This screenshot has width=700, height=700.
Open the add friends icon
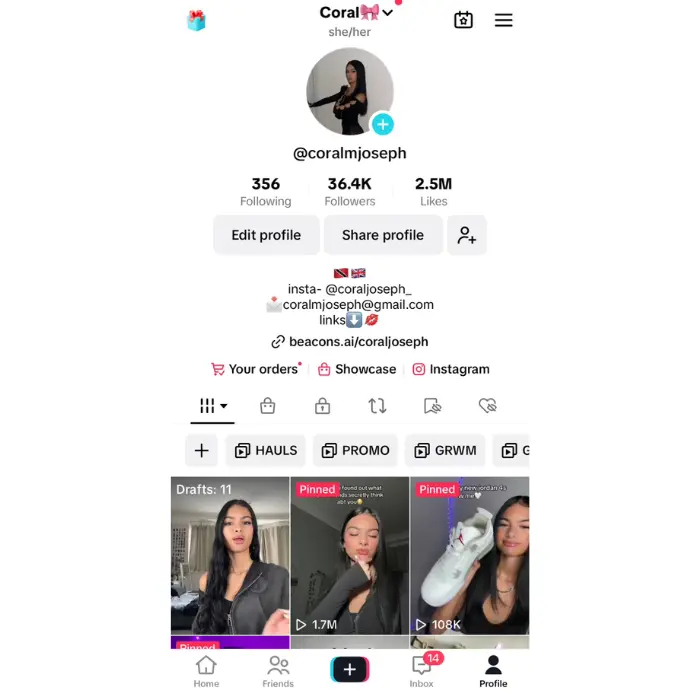[x=467, y=235]
